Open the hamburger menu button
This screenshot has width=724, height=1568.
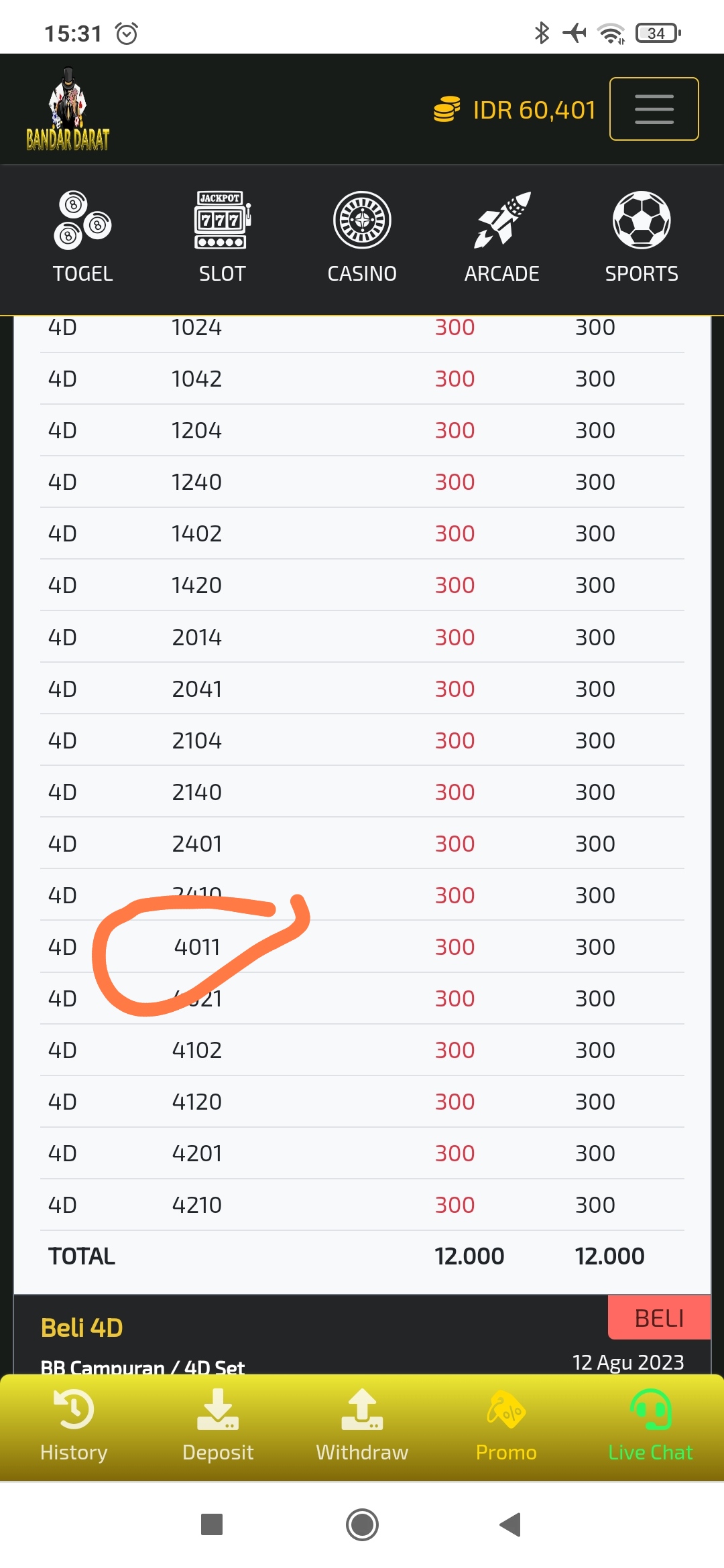tap(654, 109)
